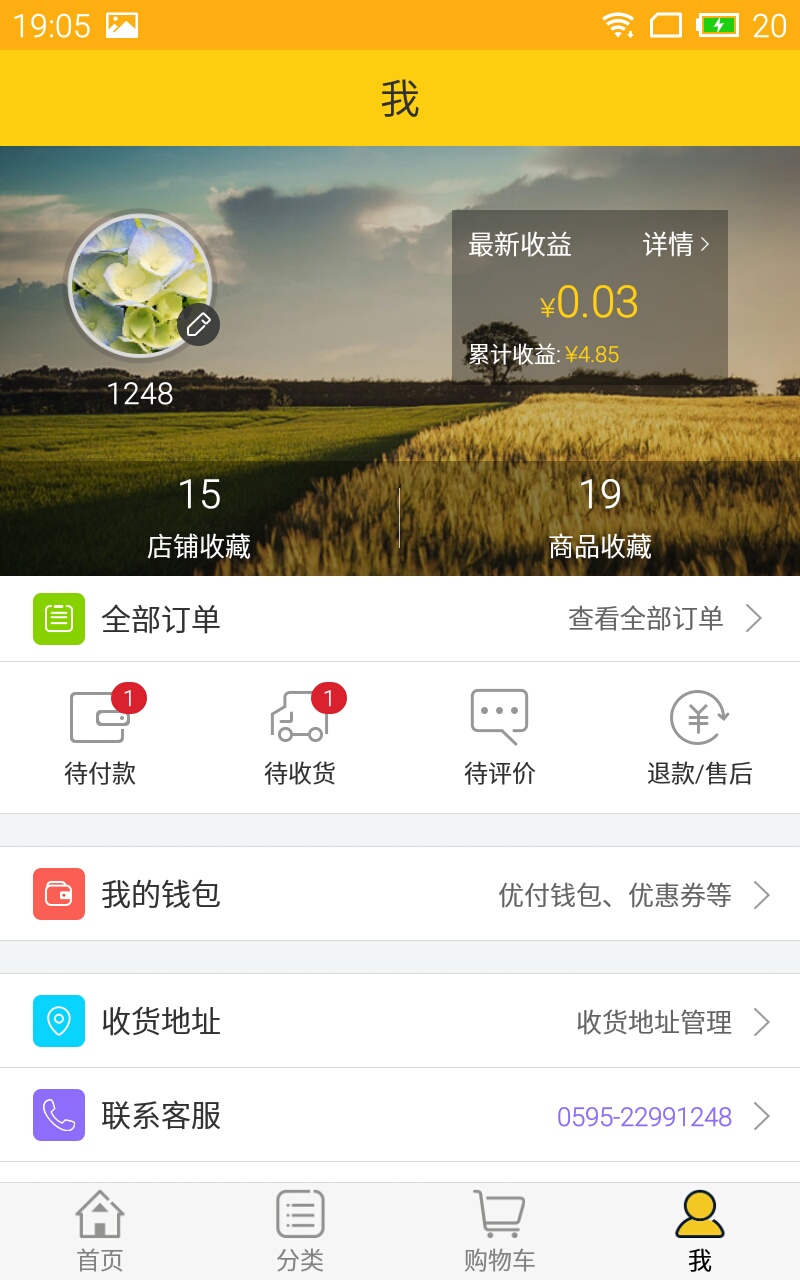Screen dimensions: 800x1280
Task: Call customer service number 0595-22991248
Action: coord(647,1115)
